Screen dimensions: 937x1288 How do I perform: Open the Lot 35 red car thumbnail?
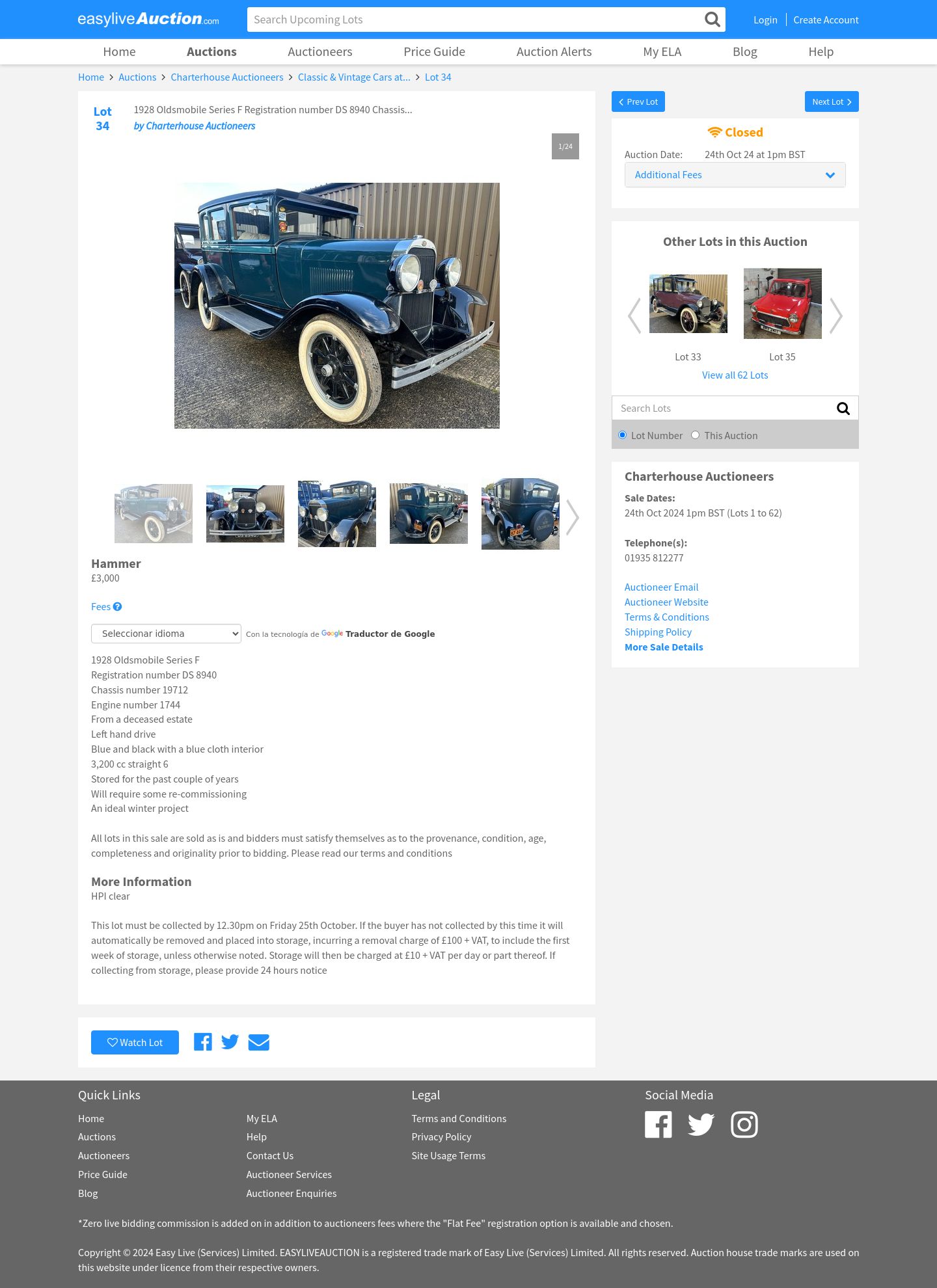click(782, 304)
